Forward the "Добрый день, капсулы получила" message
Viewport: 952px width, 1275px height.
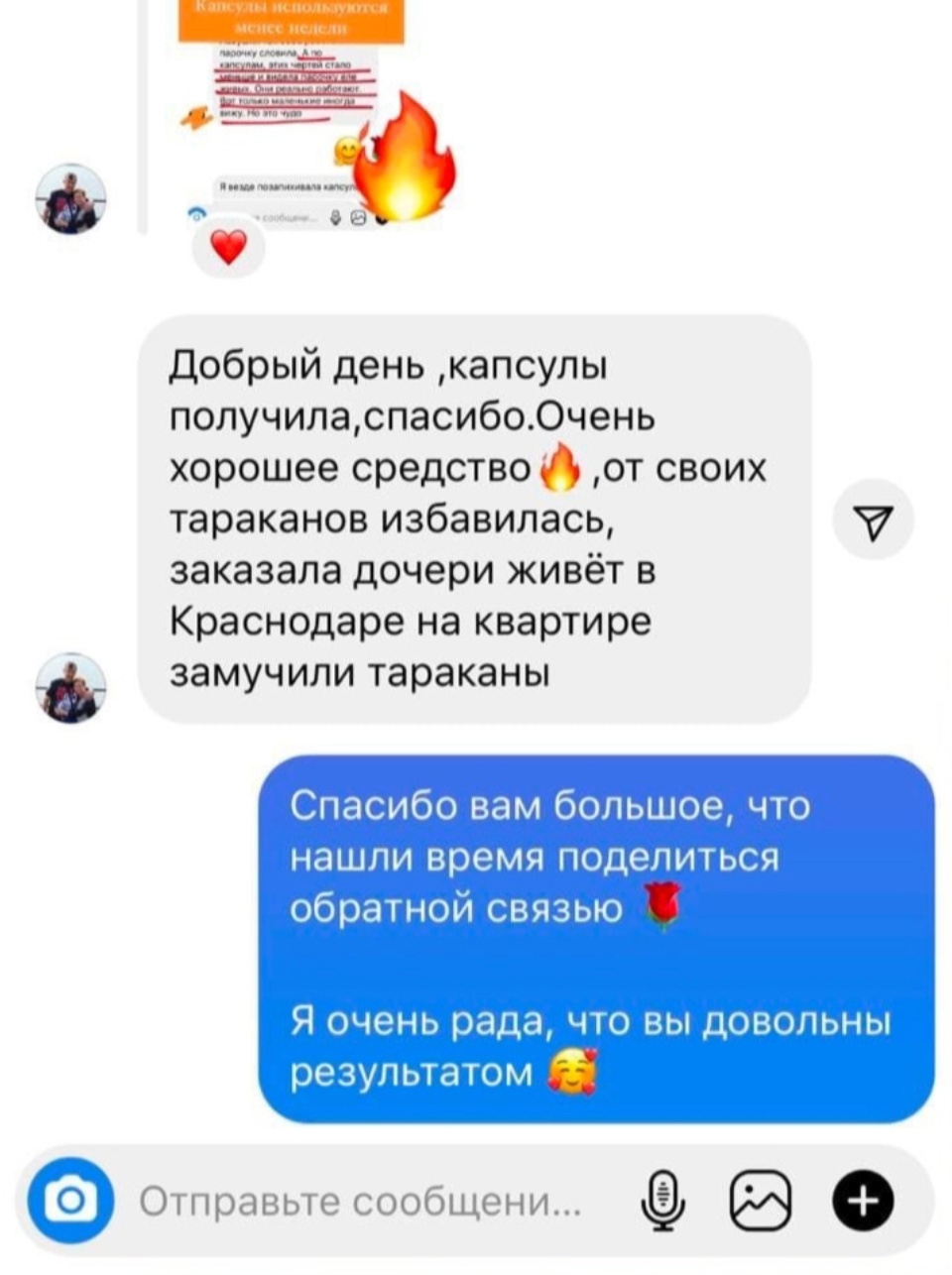coord(873,520)
